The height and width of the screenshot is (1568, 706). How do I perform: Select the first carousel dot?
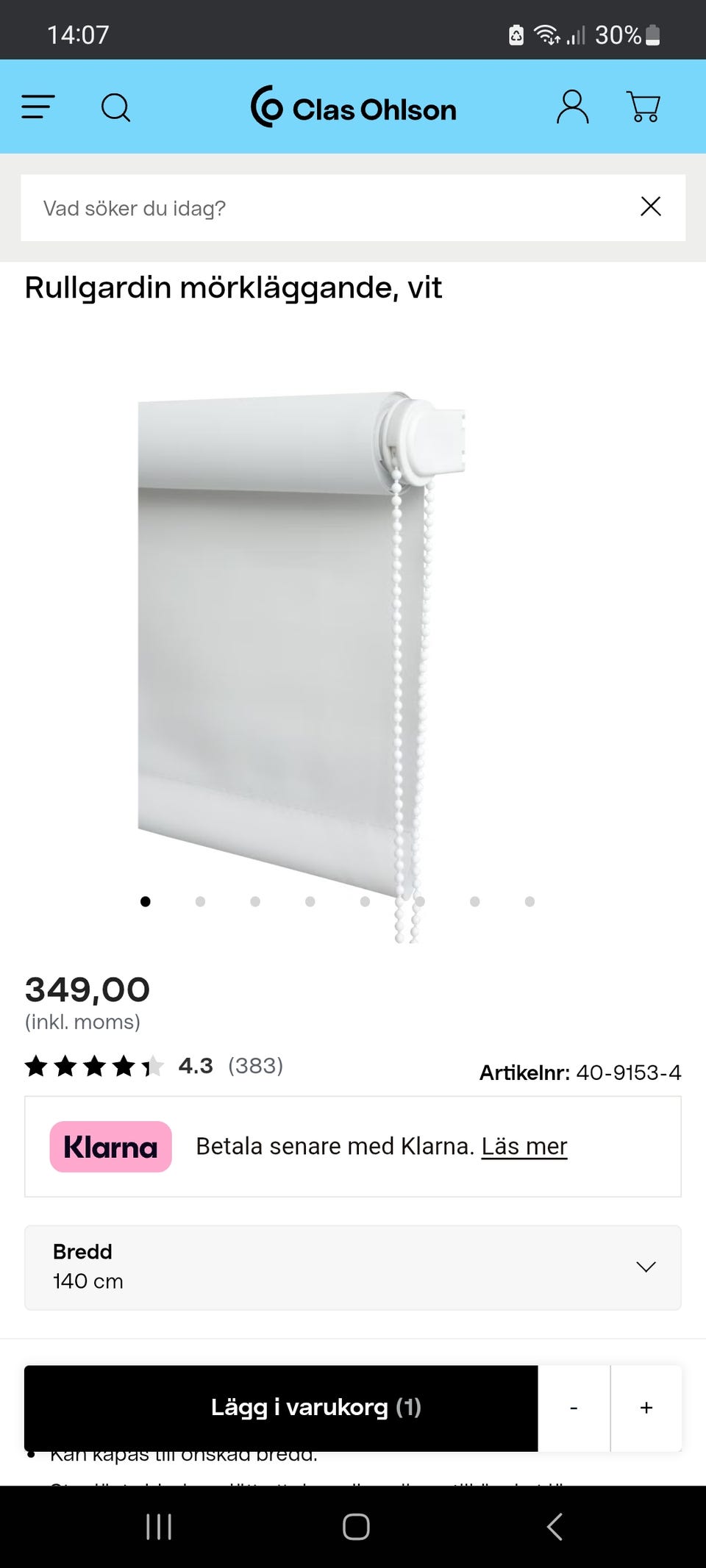tap(146, 901)
